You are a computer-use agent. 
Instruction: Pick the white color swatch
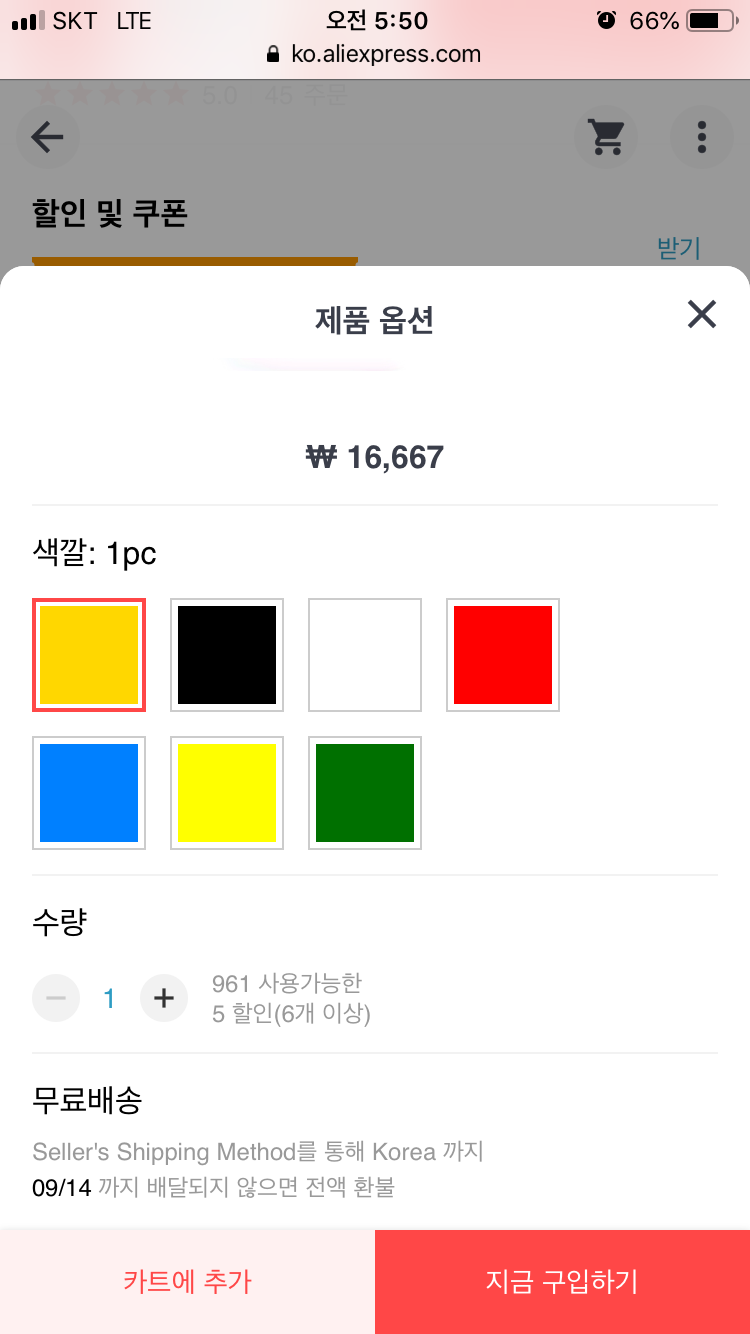pyautogui.click(x=365, y=655)
